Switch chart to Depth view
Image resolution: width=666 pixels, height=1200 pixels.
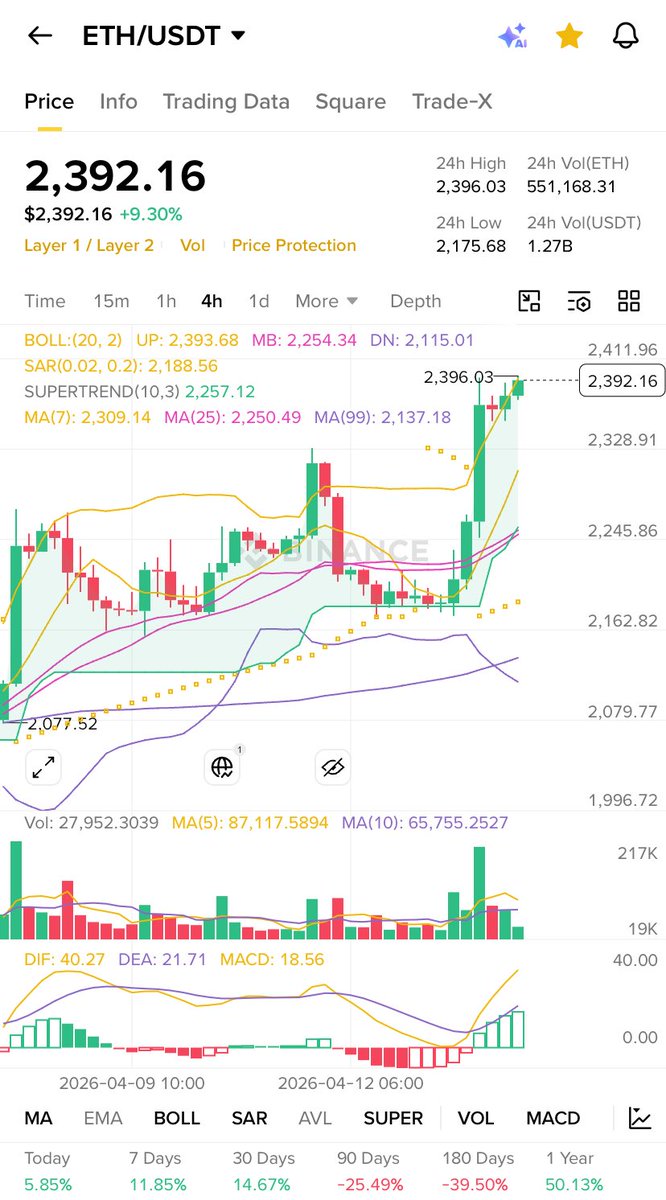(x=415, y=301)
